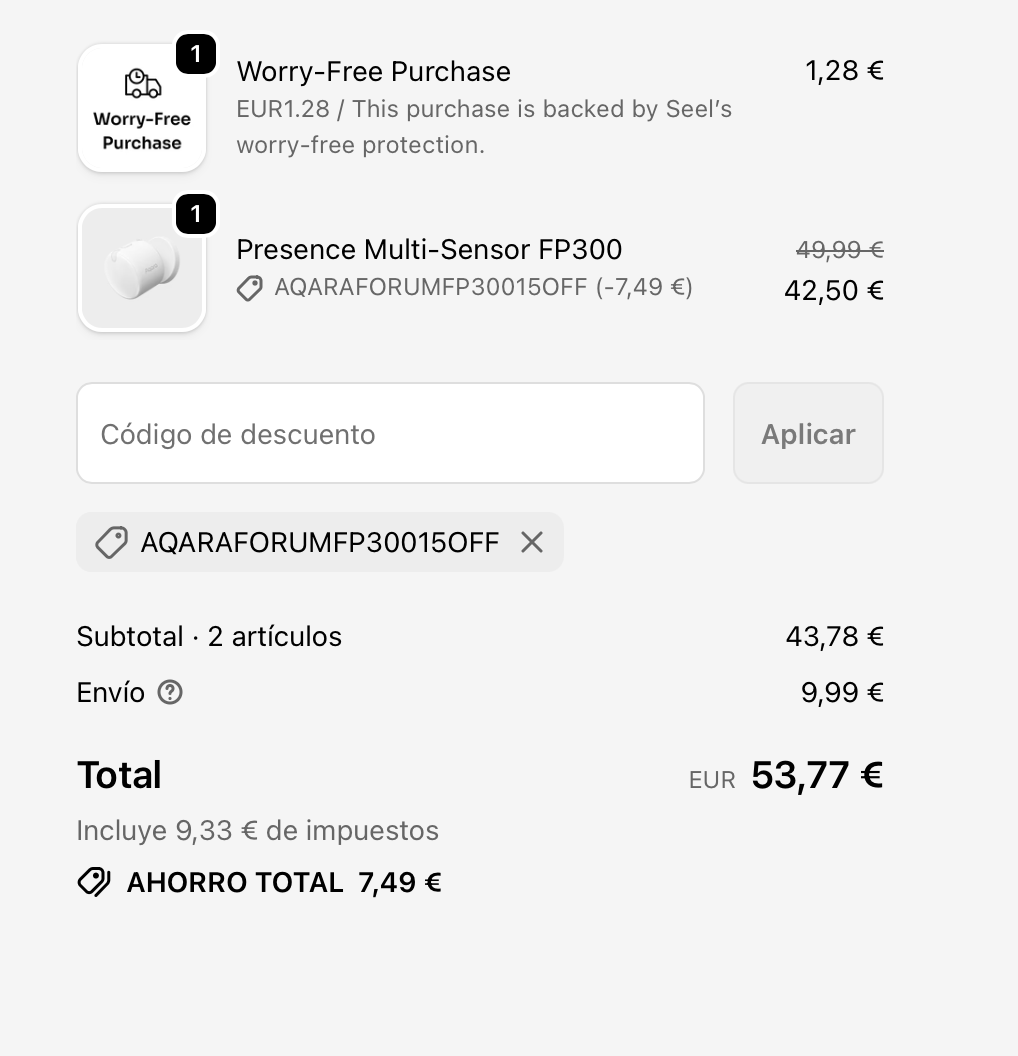Remove the AQARAFORUMFP30015OFF discount code
1018x1056 pixels.
click(x=532, y=542)
